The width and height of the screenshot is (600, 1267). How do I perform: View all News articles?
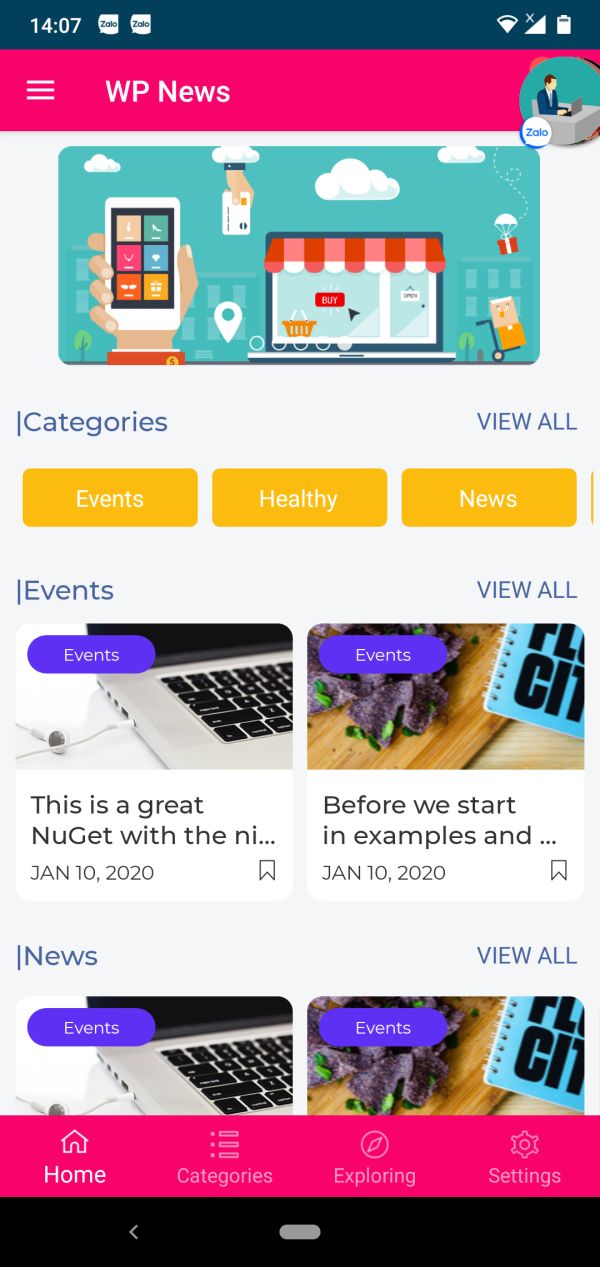coord(526,956)
